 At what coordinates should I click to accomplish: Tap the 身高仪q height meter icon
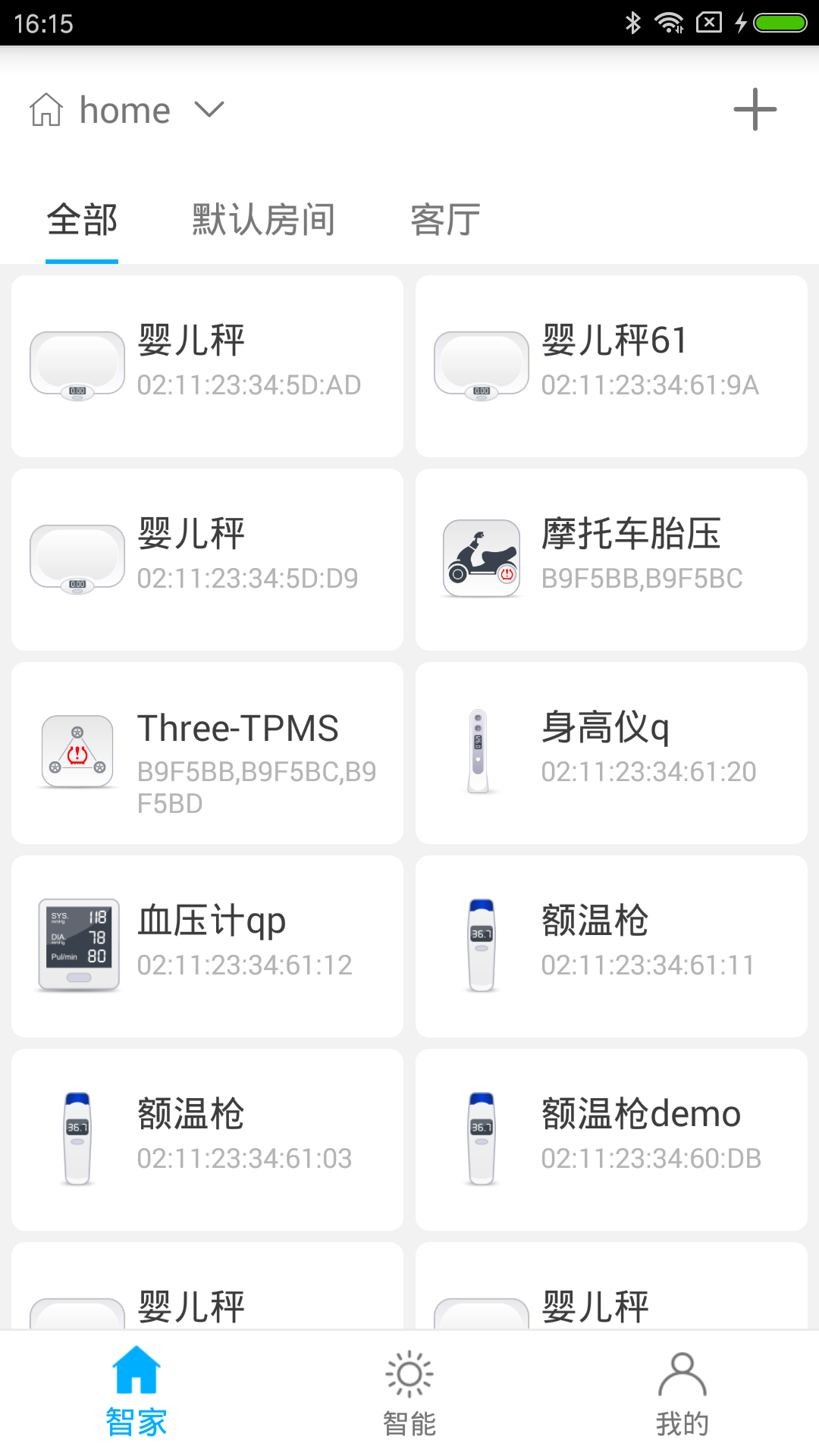coord(478,751)
